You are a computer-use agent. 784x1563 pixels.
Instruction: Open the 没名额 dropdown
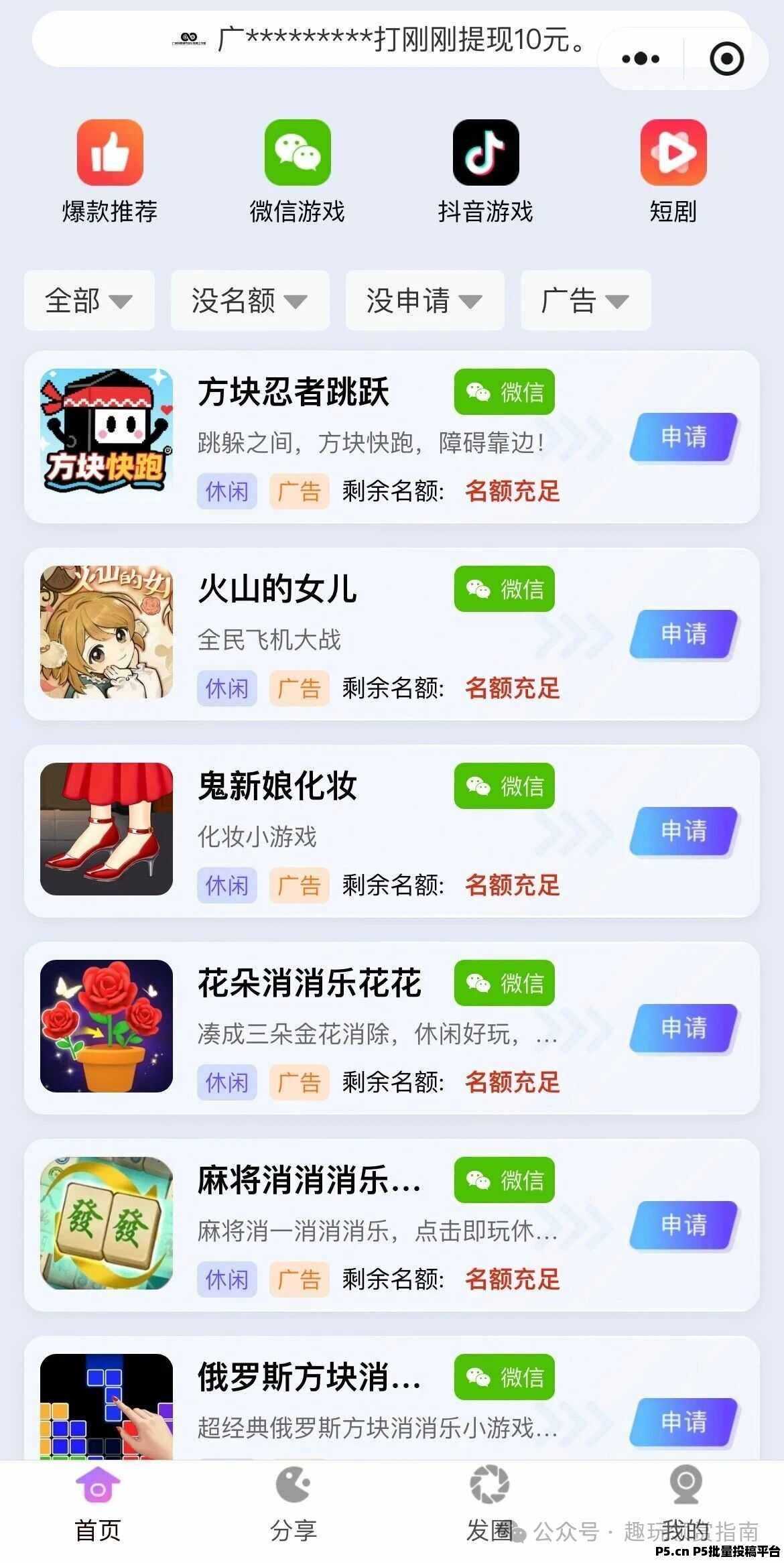pyautogui.click(x=249, y=301)
